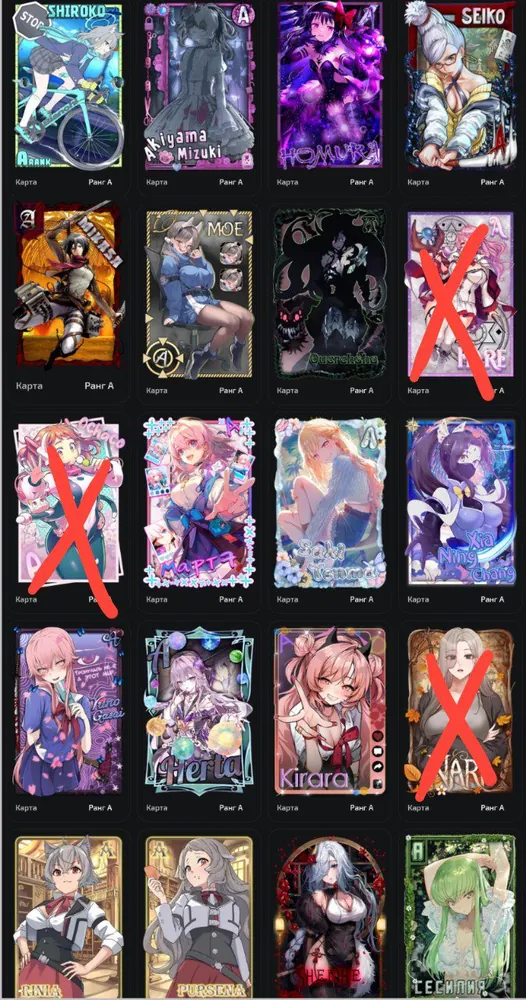Open the Shiroko card
The width and height of the screenshot is (526, 1000).
pos(68,86)
